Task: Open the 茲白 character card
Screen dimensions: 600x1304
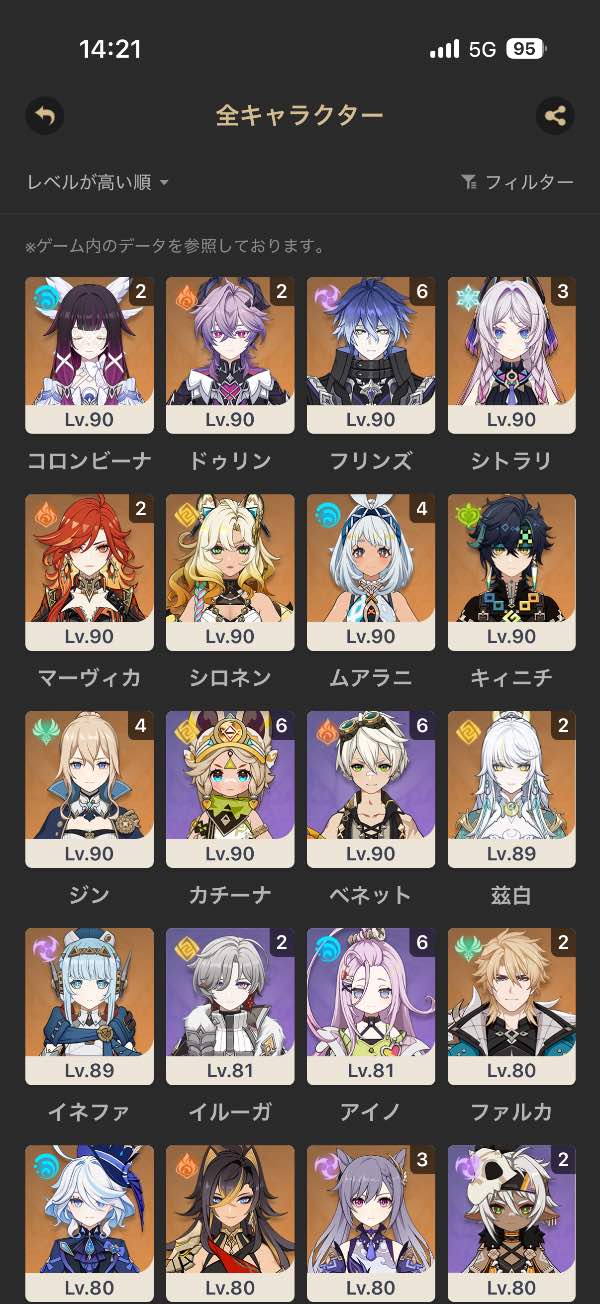Action: click(512, 789)
